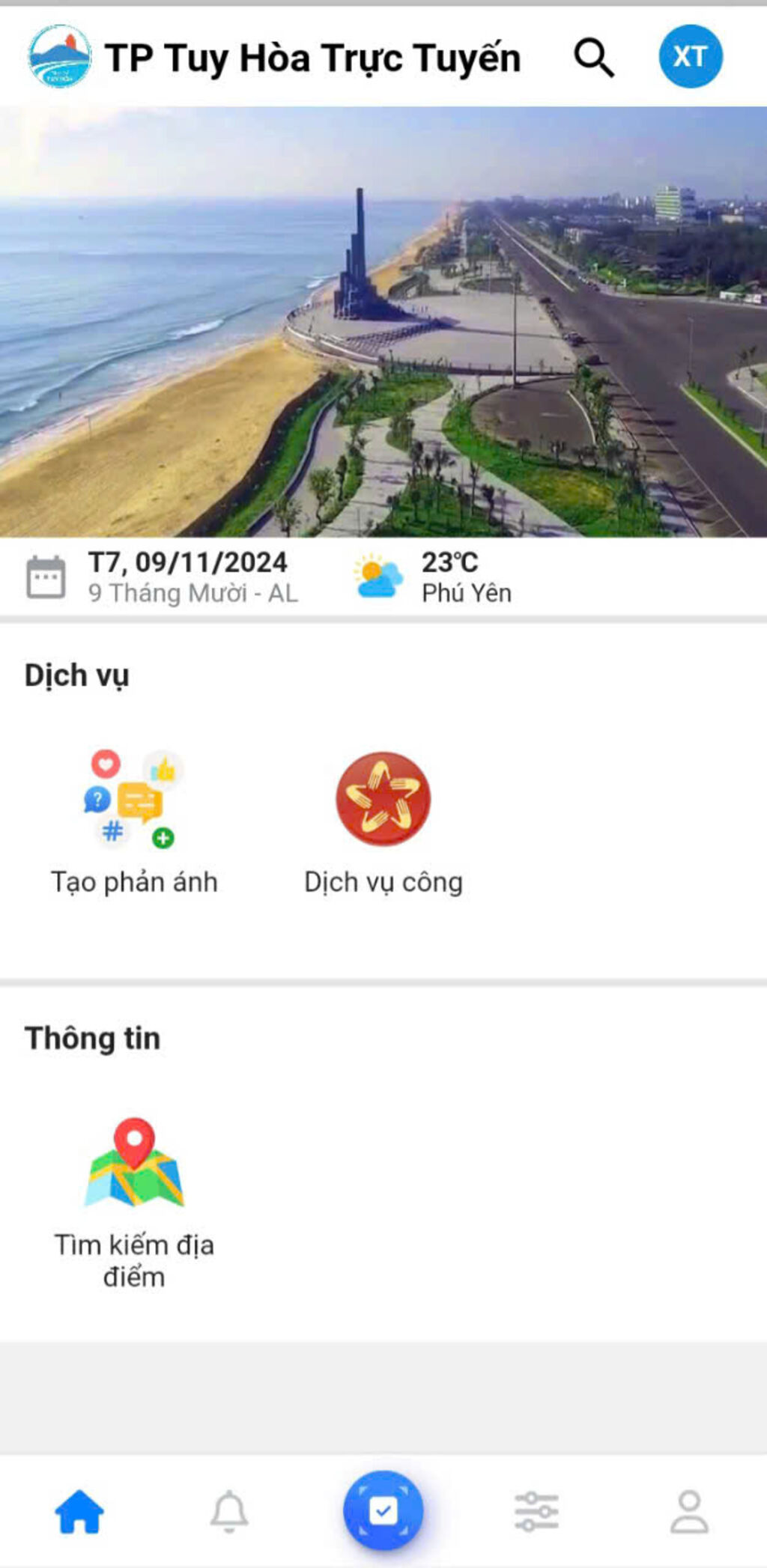Switch to the account person tab
This screenshot has width=767, height=1568.
(x=689, y=1510)
